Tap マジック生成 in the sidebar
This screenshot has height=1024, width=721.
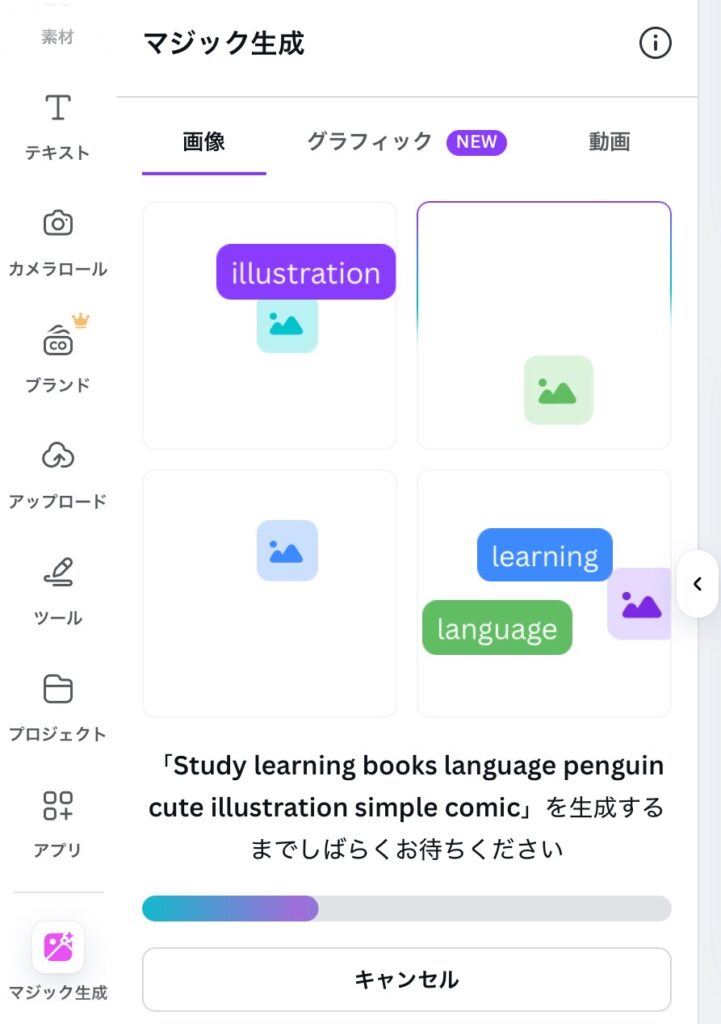(x=57, y=960)
